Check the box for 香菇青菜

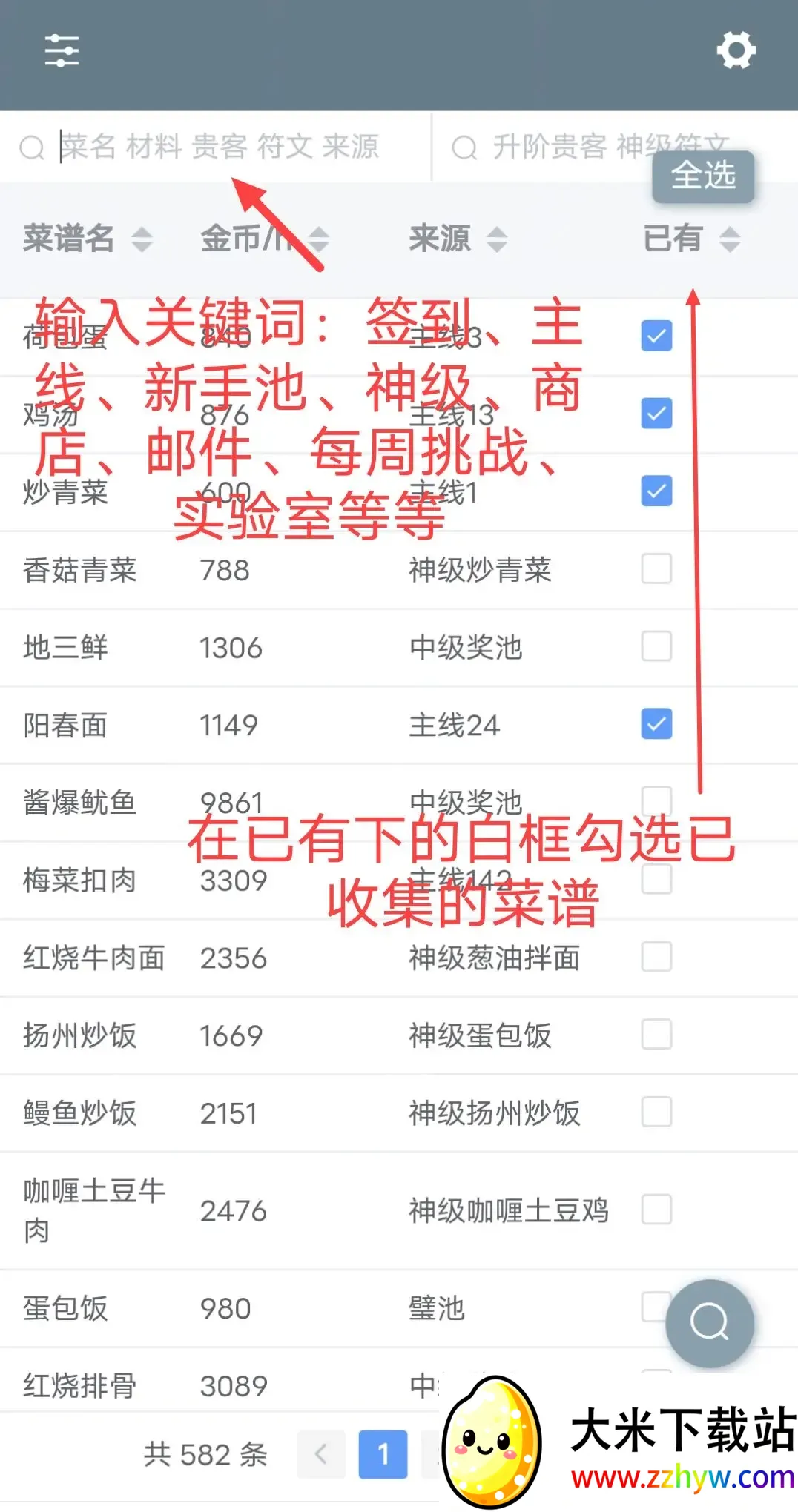pos(656,569)
